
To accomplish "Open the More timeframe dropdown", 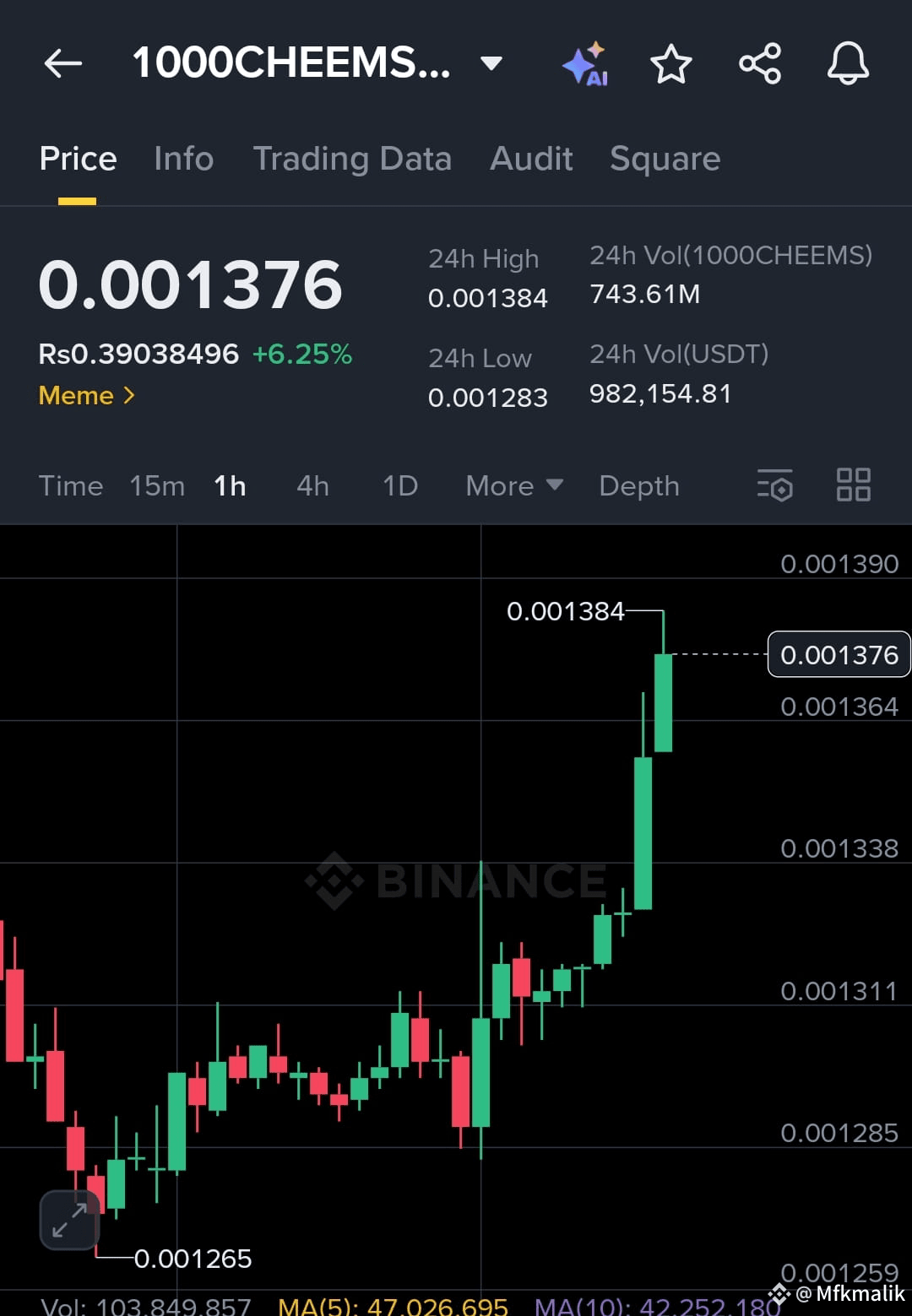I will [512, 485].
